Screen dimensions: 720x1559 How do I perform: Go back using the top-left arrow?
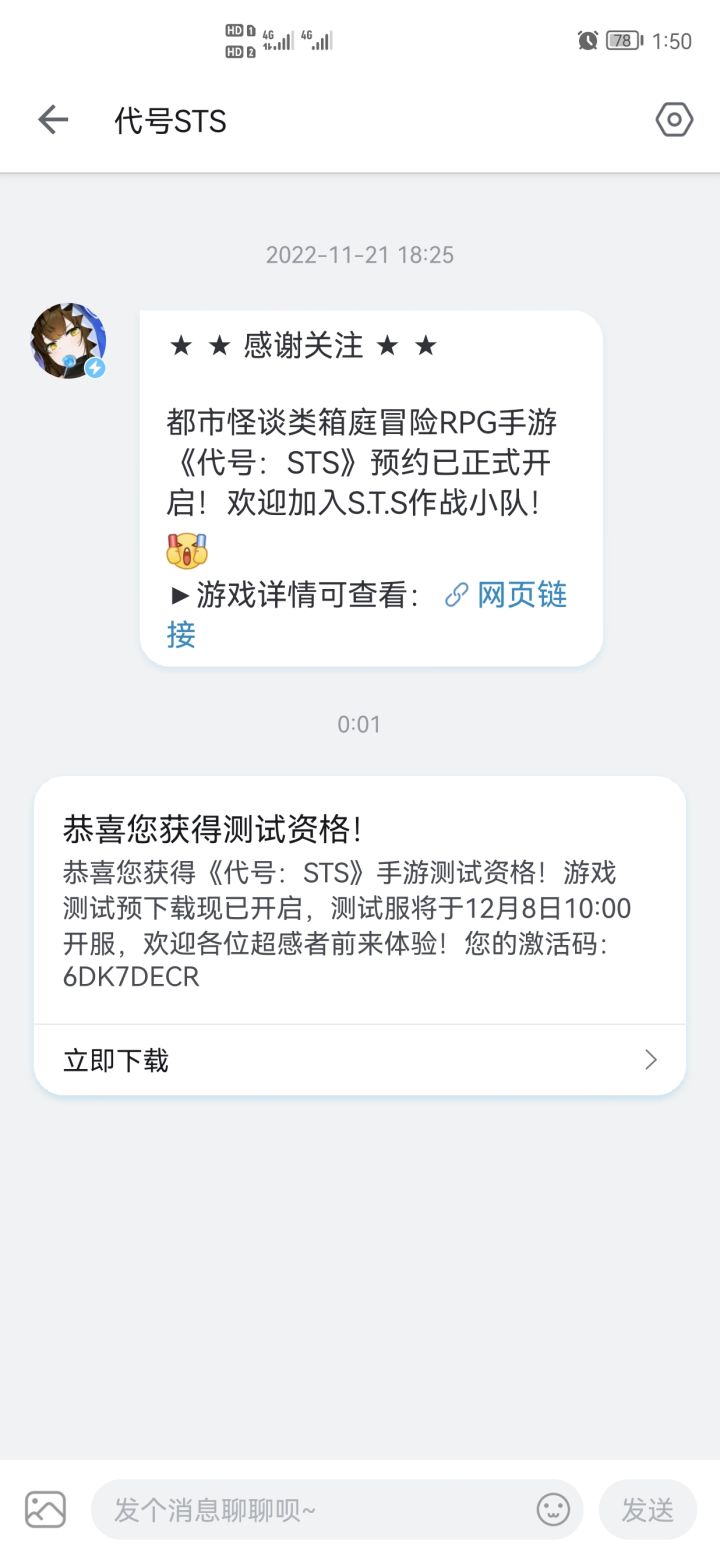[53, 121]
